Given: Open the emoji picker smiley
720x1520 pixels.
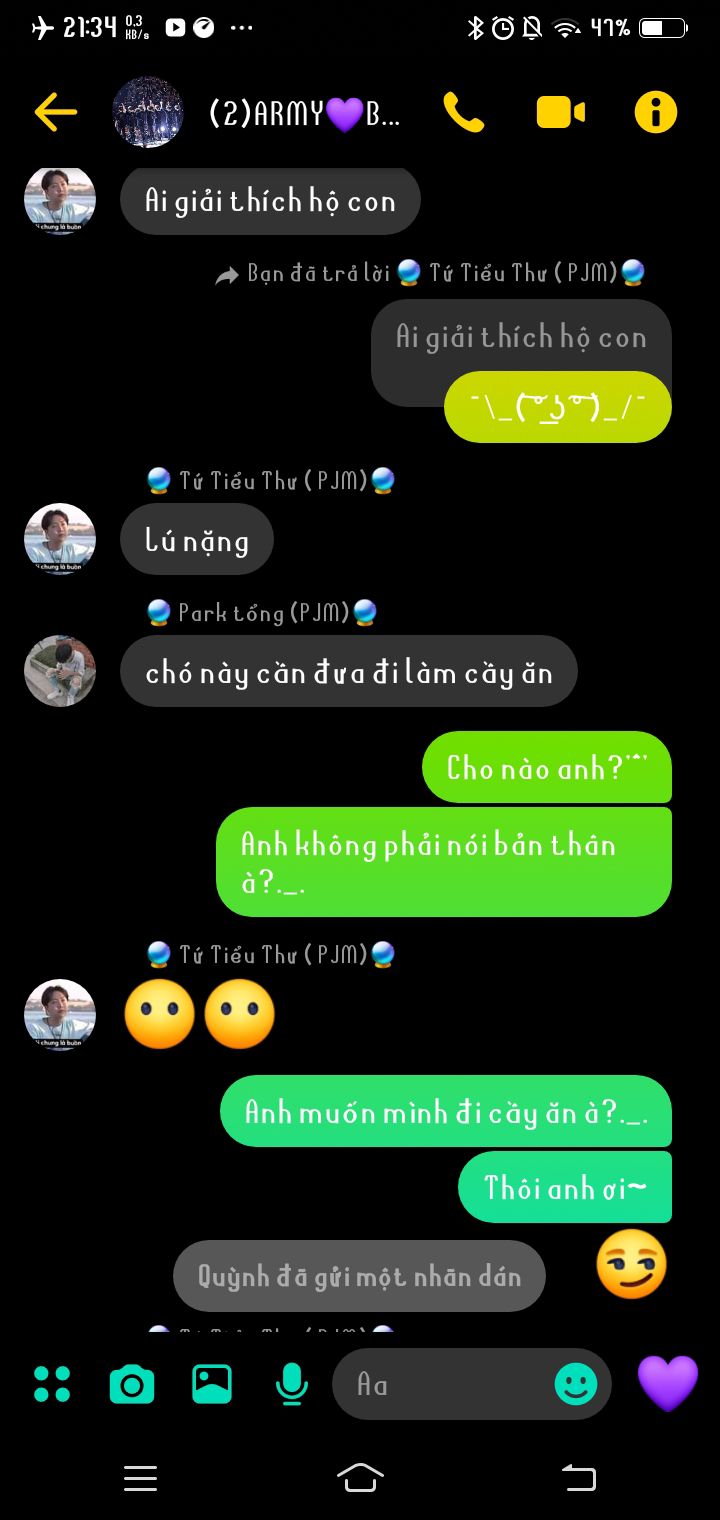Looking at the screenshot, I should 576,1384.
